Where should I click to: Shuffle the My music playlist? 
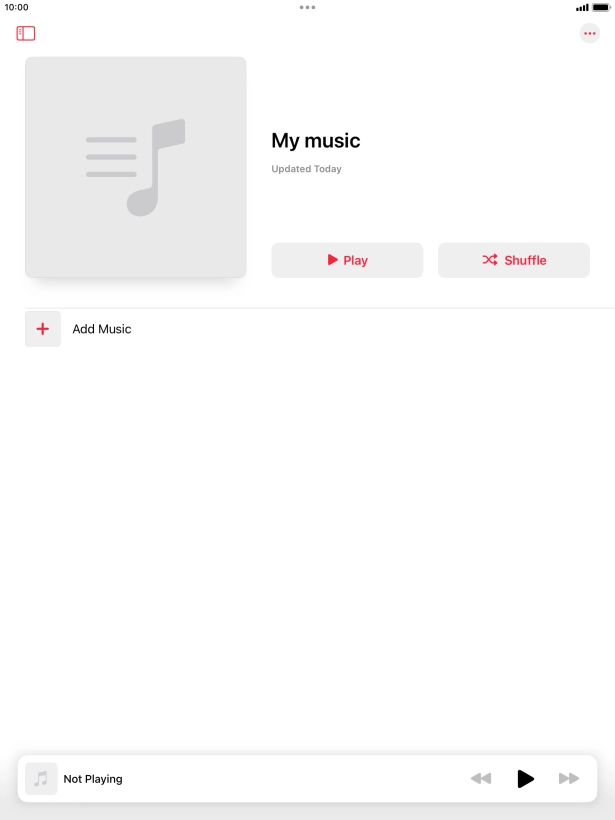pyautogui.click(x=514, y=260)
